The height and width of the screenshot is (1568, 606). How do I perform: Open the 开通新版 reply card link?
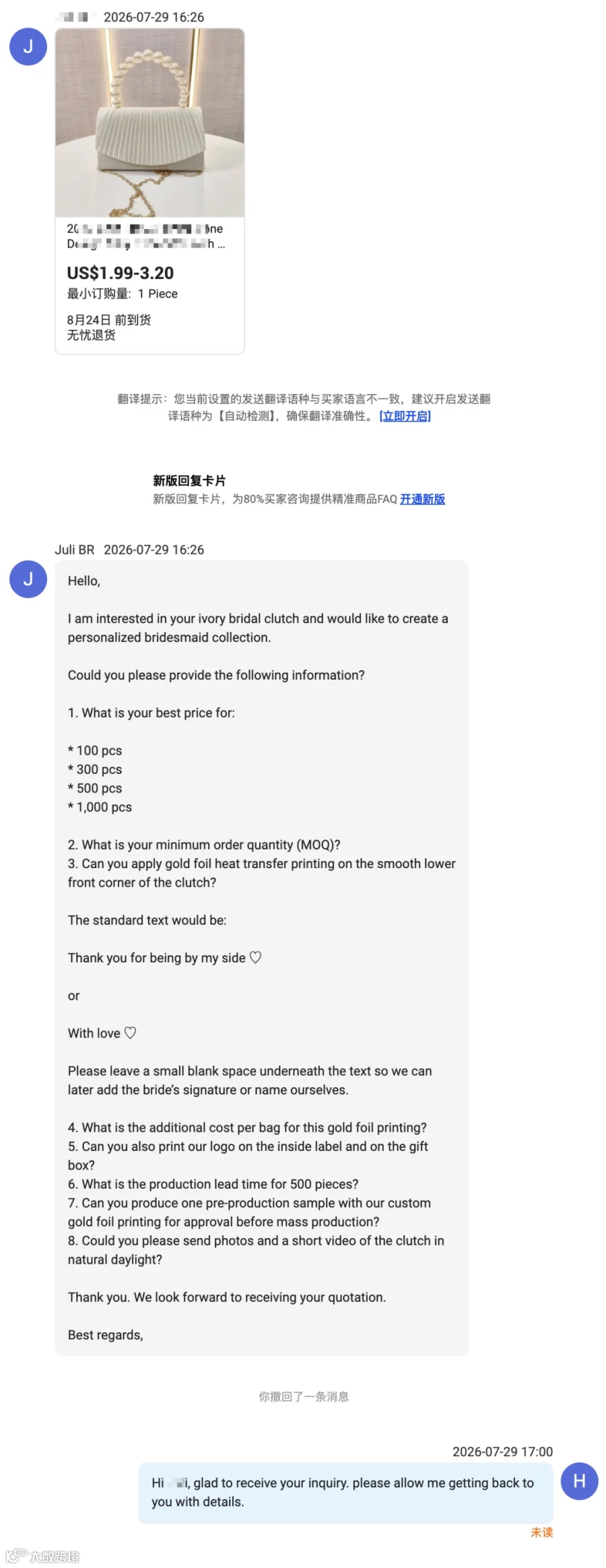pos(422,499)
